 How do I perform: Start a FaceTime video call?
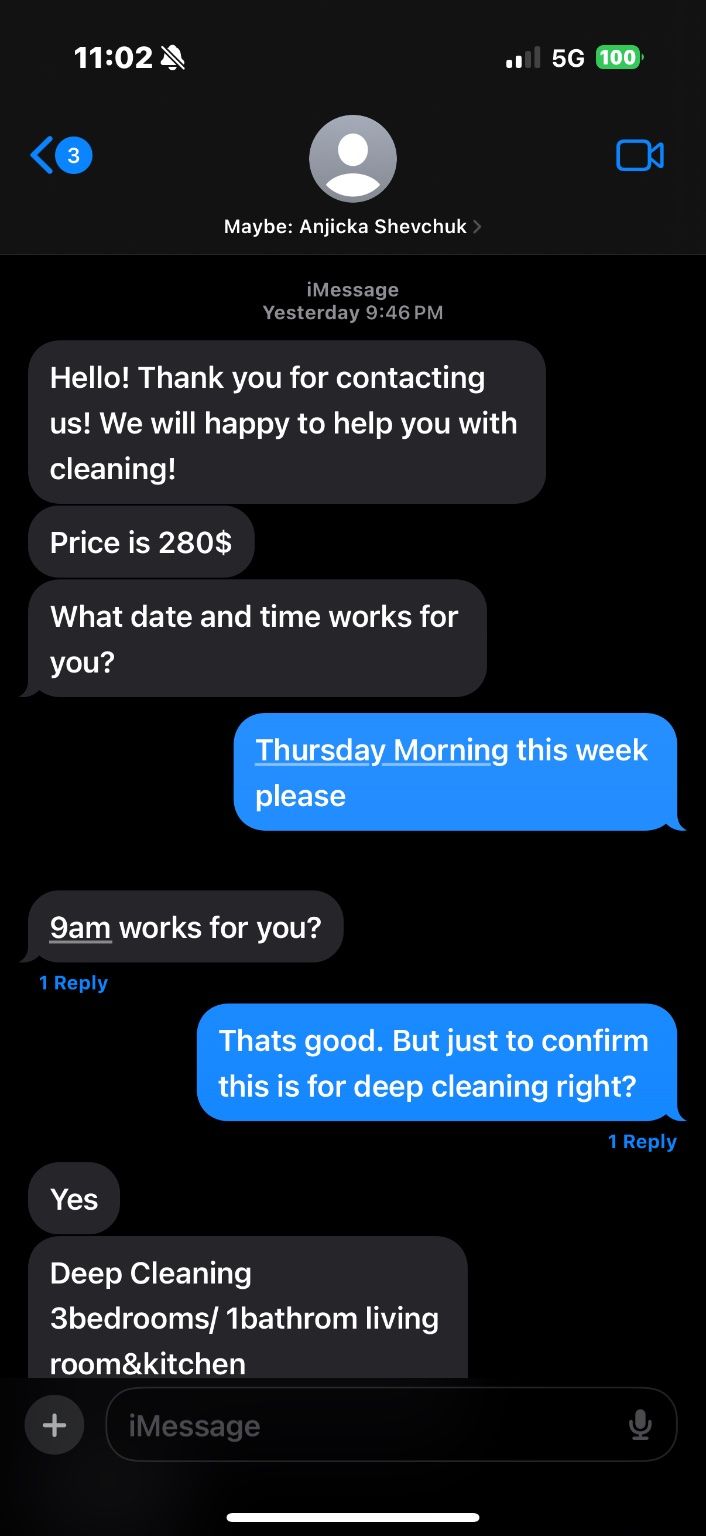point(640,156)
